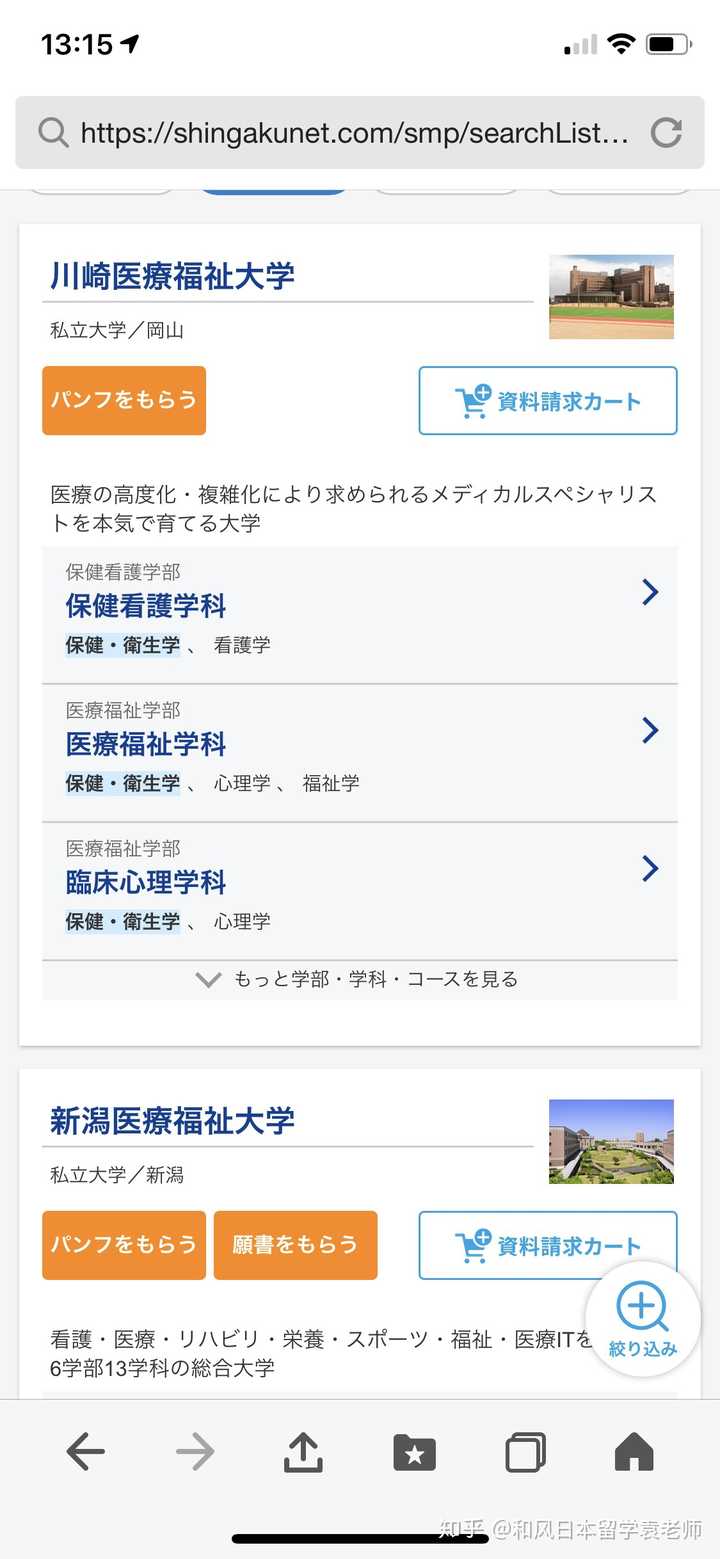Viewport: 720px width, 1559px height.
Task: Add 川崎医療福祉大学 to 資料請求カート
Action: (x=548, y=400)
